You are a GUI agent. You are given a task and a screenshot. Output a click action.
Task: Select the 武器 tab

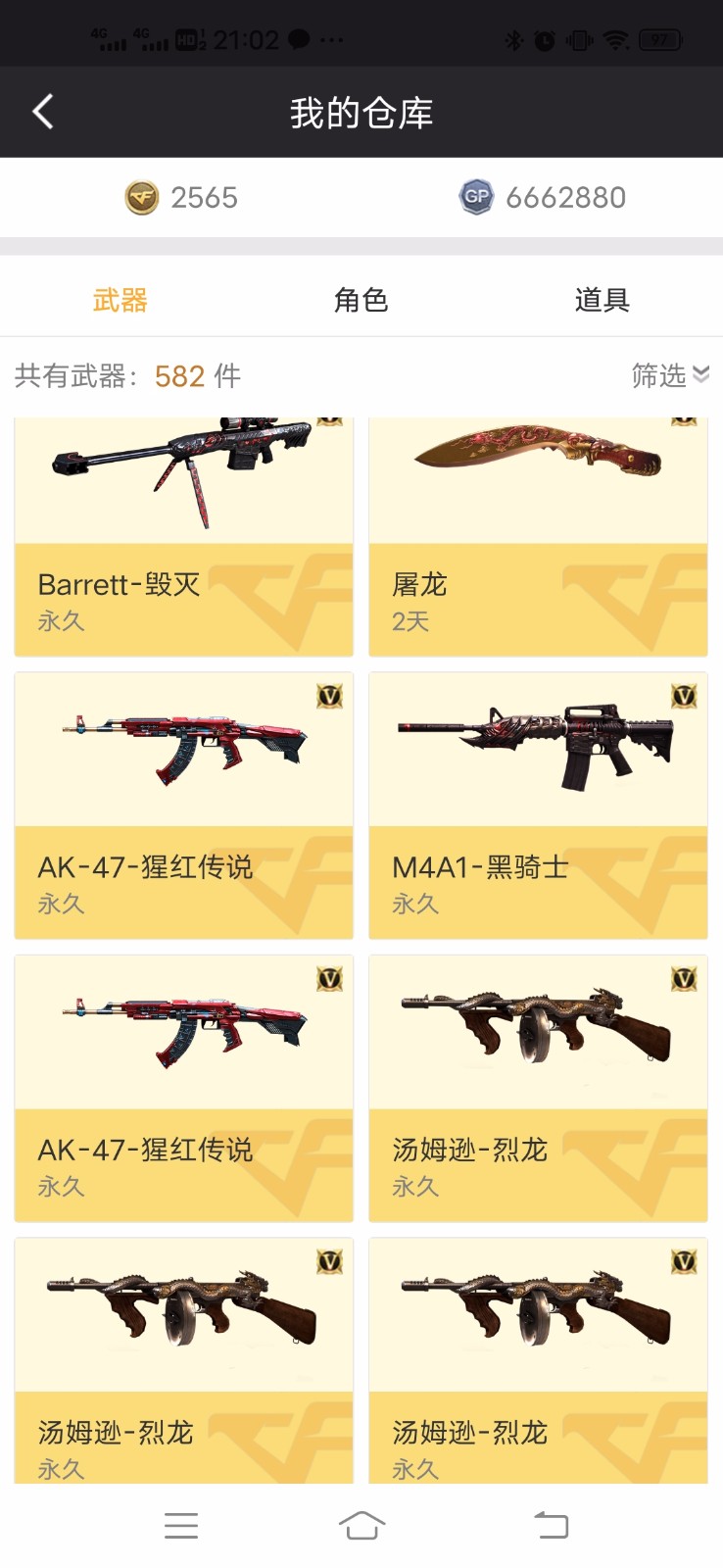click(x=120, y=300)
